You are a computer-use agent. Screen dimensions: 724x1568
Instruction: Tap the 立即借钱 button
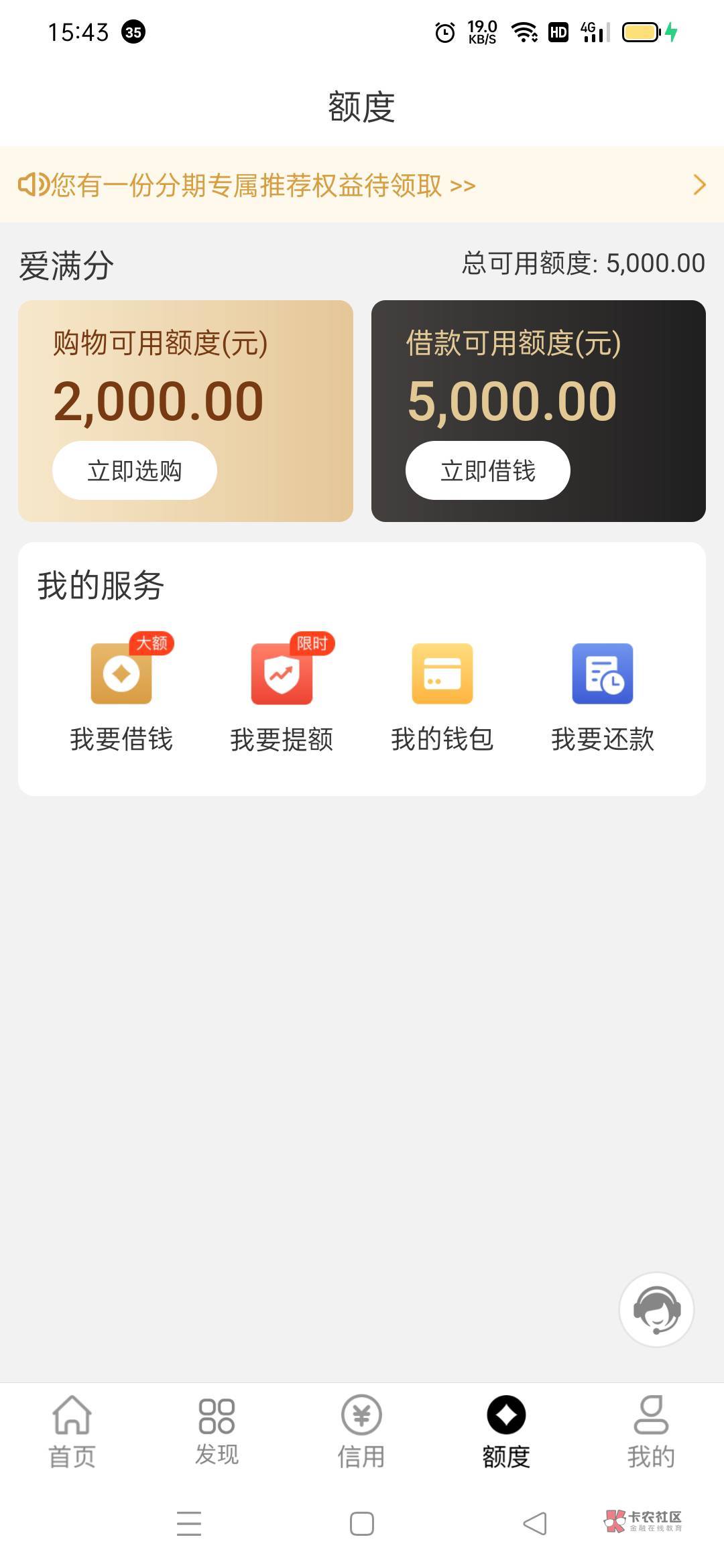pyautogui.click(x=488, y=470)
